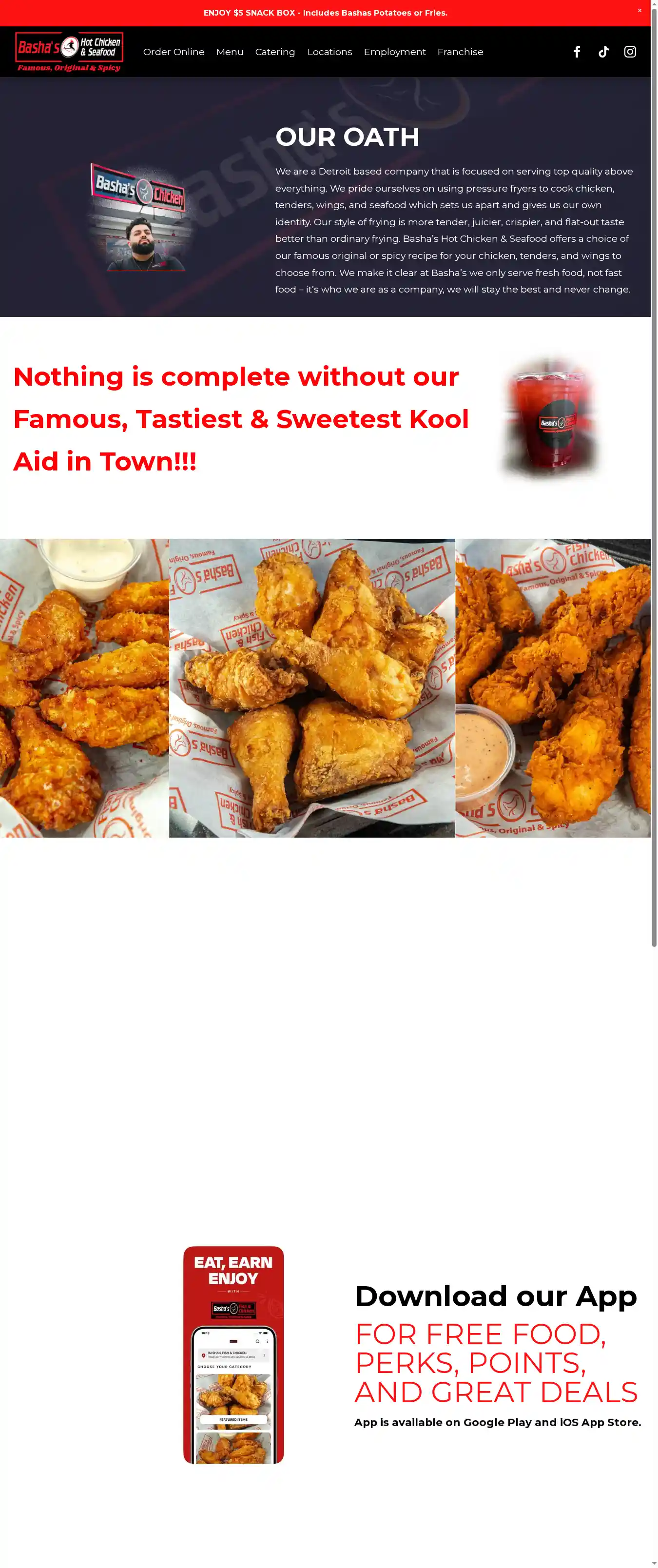Image resolution: width=658 pixels, height=1568 pixels.
Task: Open the Order Online page
Action: pos(174,52)
